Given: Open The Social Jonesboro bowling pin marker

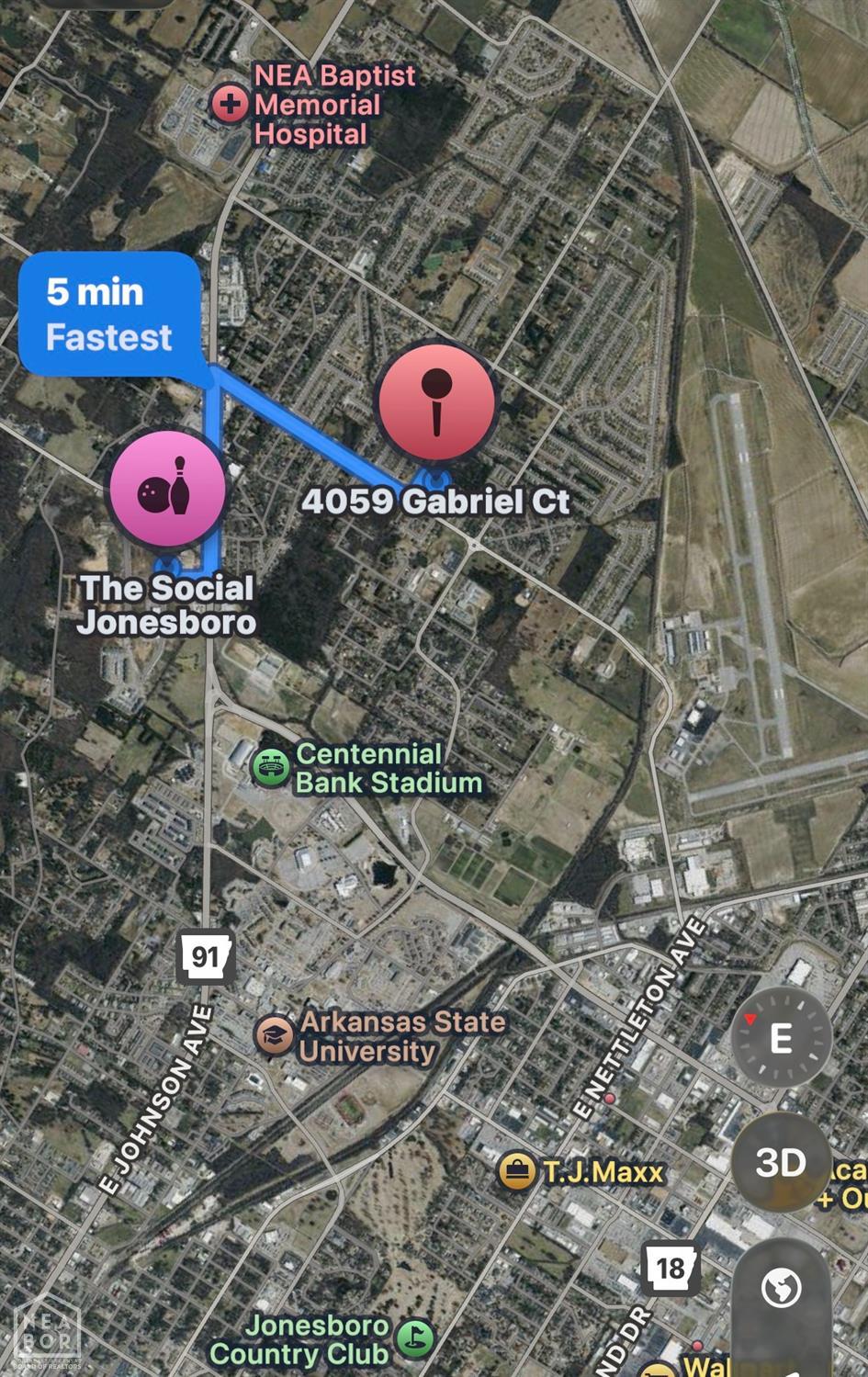Looking at the screenshot, I should (167, 489).
